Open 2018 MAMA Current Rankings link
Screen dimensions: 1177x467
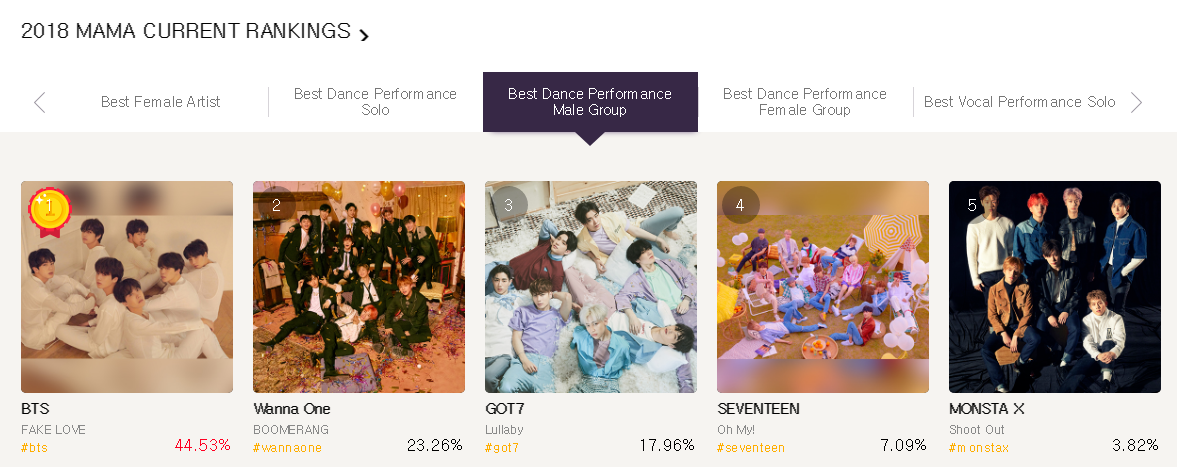[195, 32]
